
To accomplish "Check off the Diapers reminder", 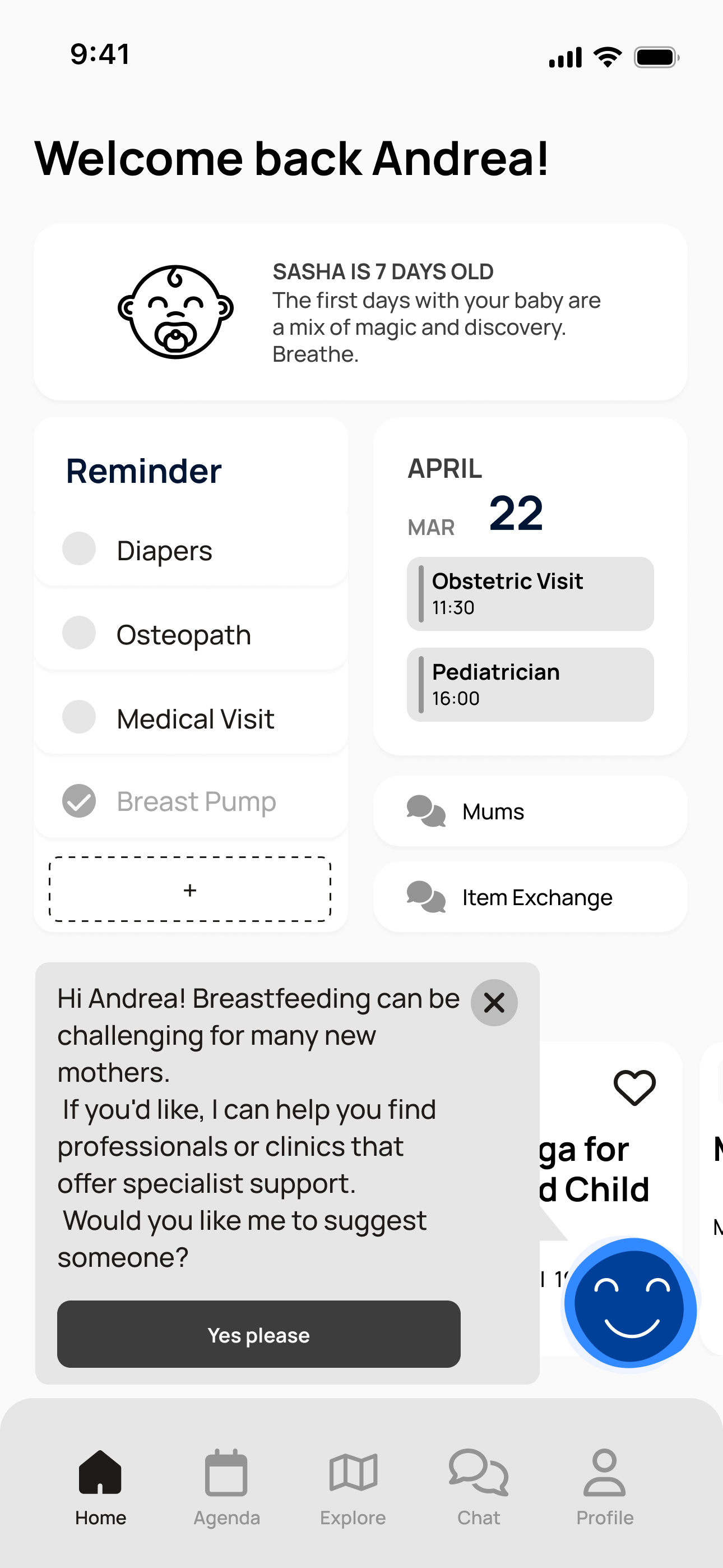I will (79, 549).
